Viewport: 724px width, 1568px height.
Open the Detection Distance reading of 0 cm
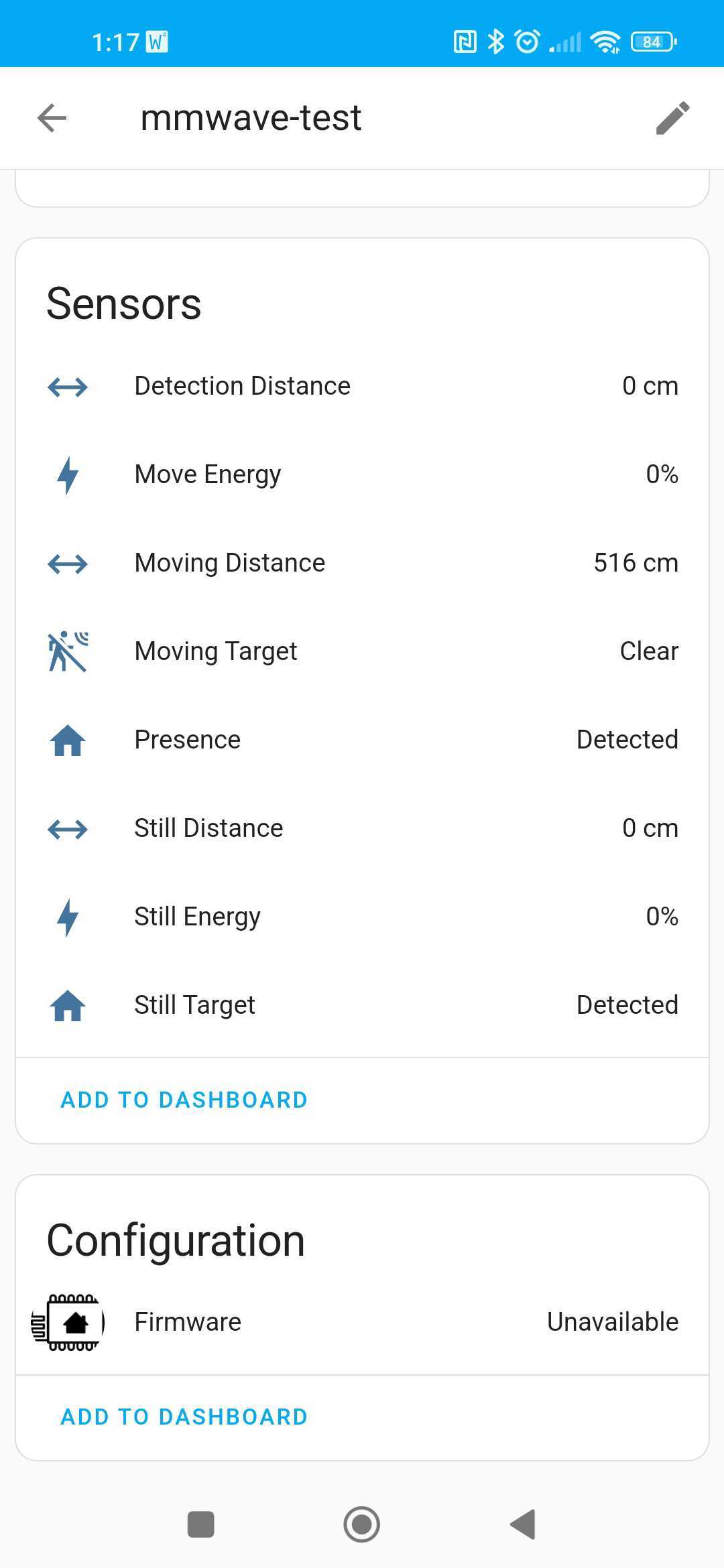(x=362, y=386)
